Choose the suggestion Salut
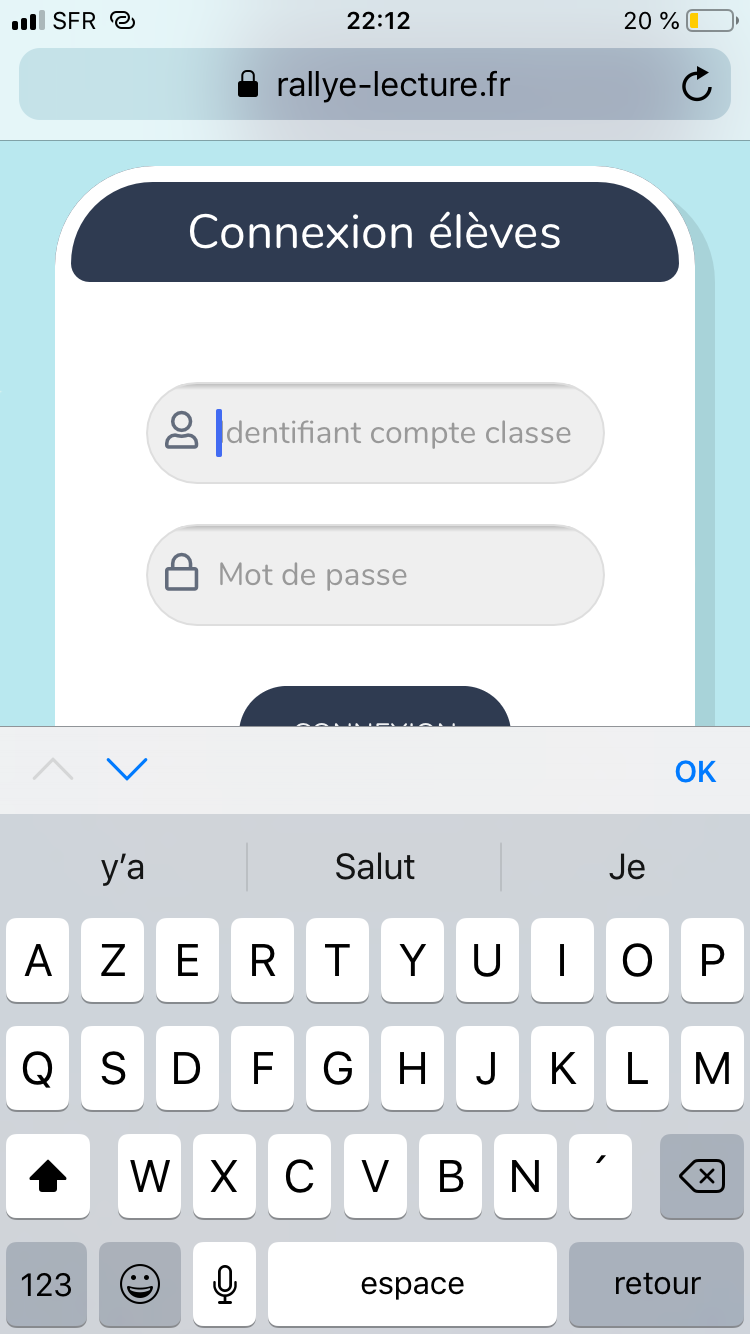This screenshot has width=750, height=1334. (x=375, y=867)
